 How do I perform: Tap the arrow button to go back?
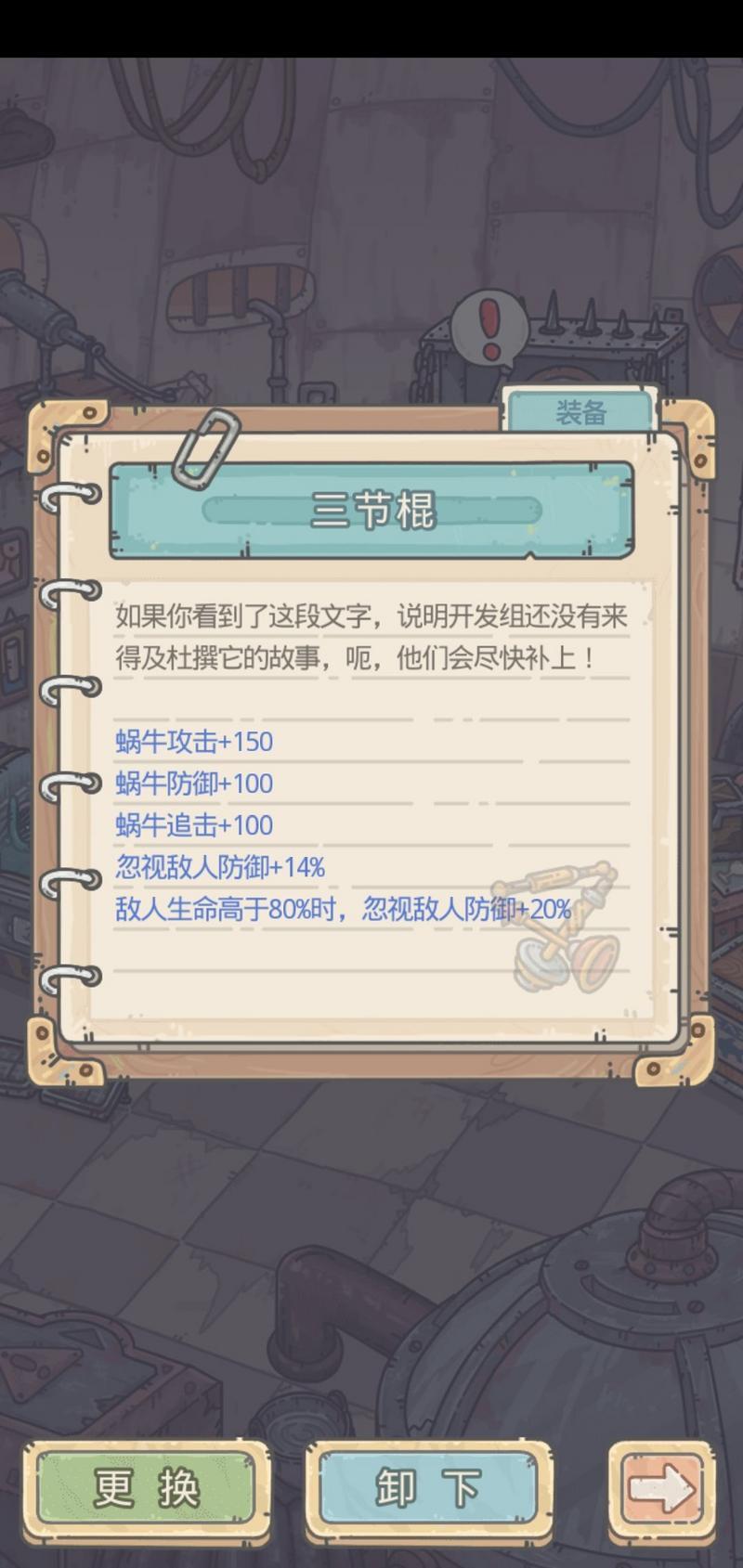[661, 1488]
